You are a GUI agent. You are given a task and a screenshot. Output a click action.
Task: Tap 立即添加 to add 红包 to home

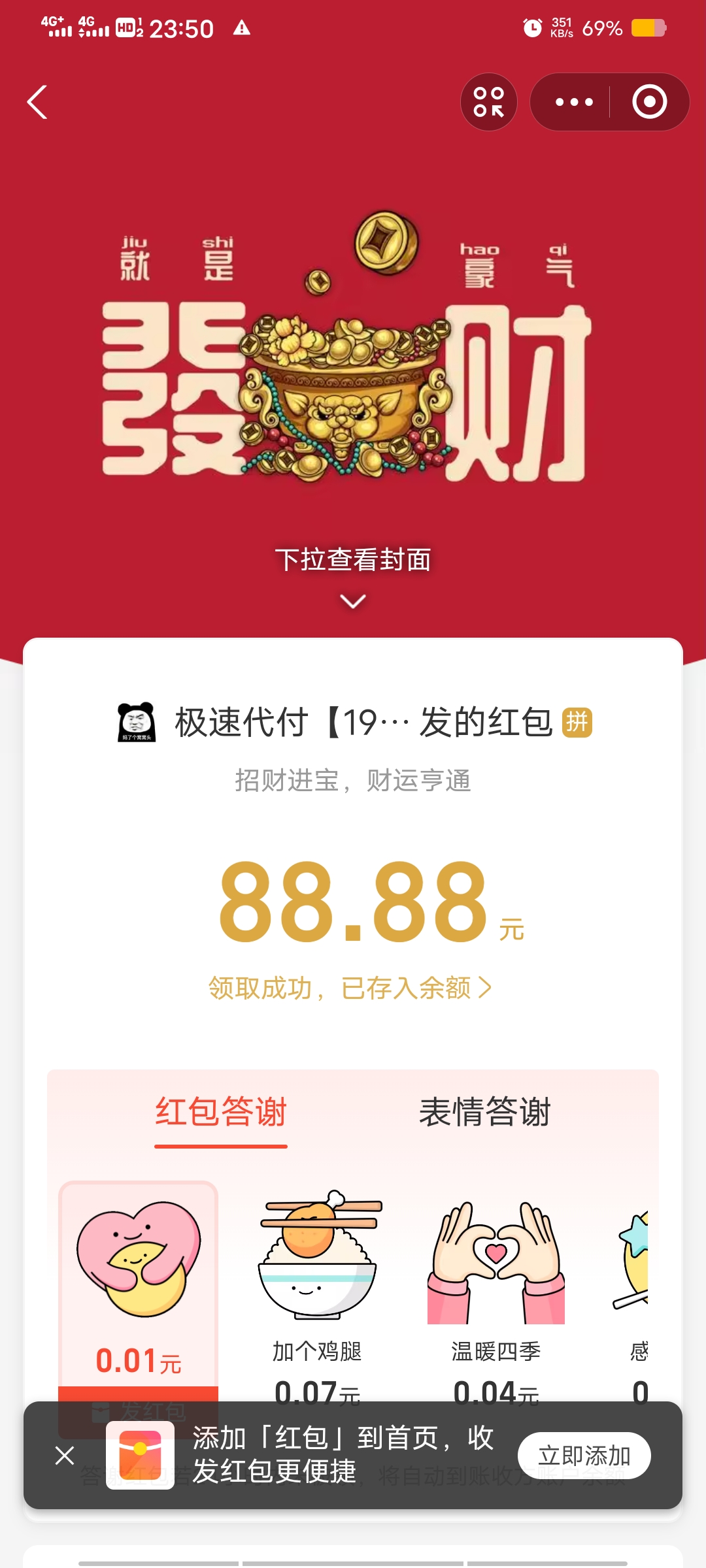tap(584, 1456)
